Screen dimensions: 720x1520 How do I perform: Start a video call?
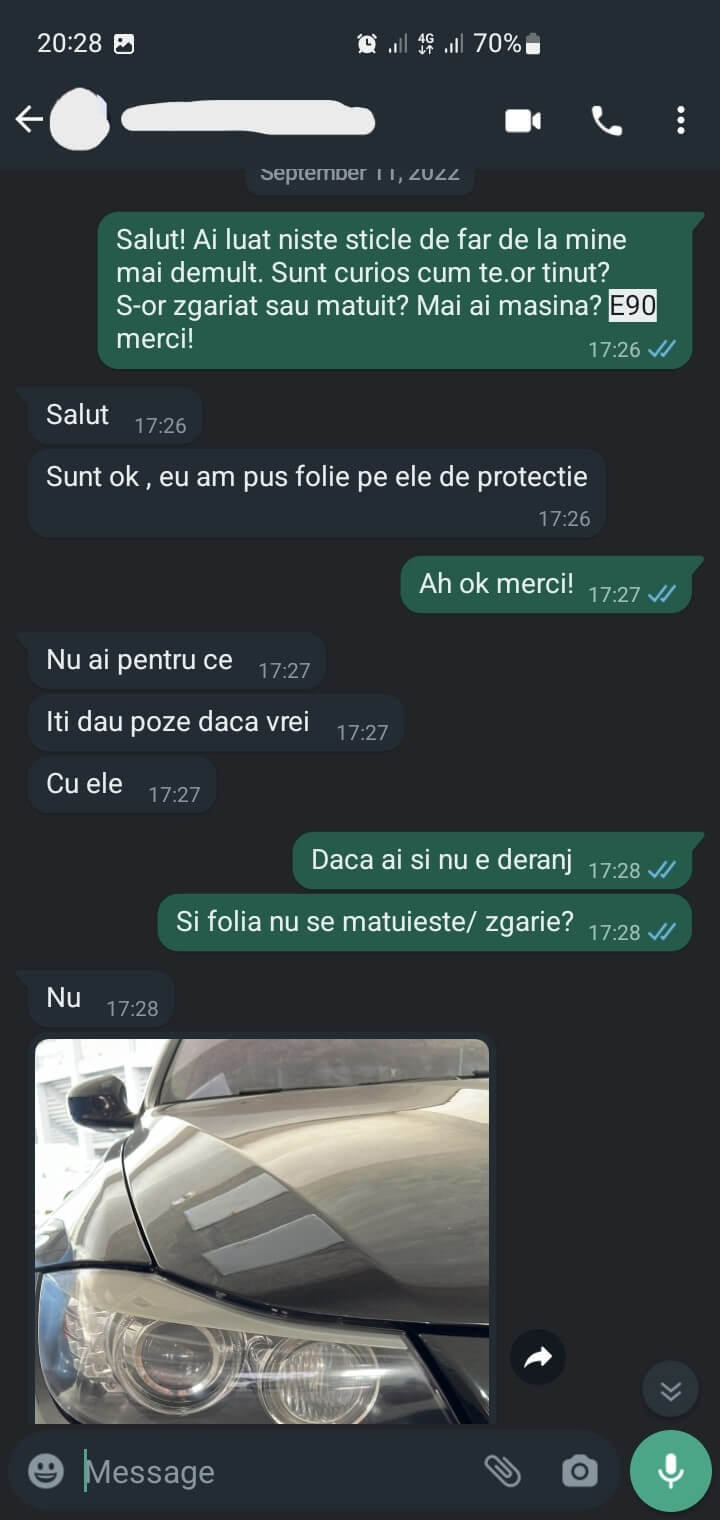pos(523,121)
